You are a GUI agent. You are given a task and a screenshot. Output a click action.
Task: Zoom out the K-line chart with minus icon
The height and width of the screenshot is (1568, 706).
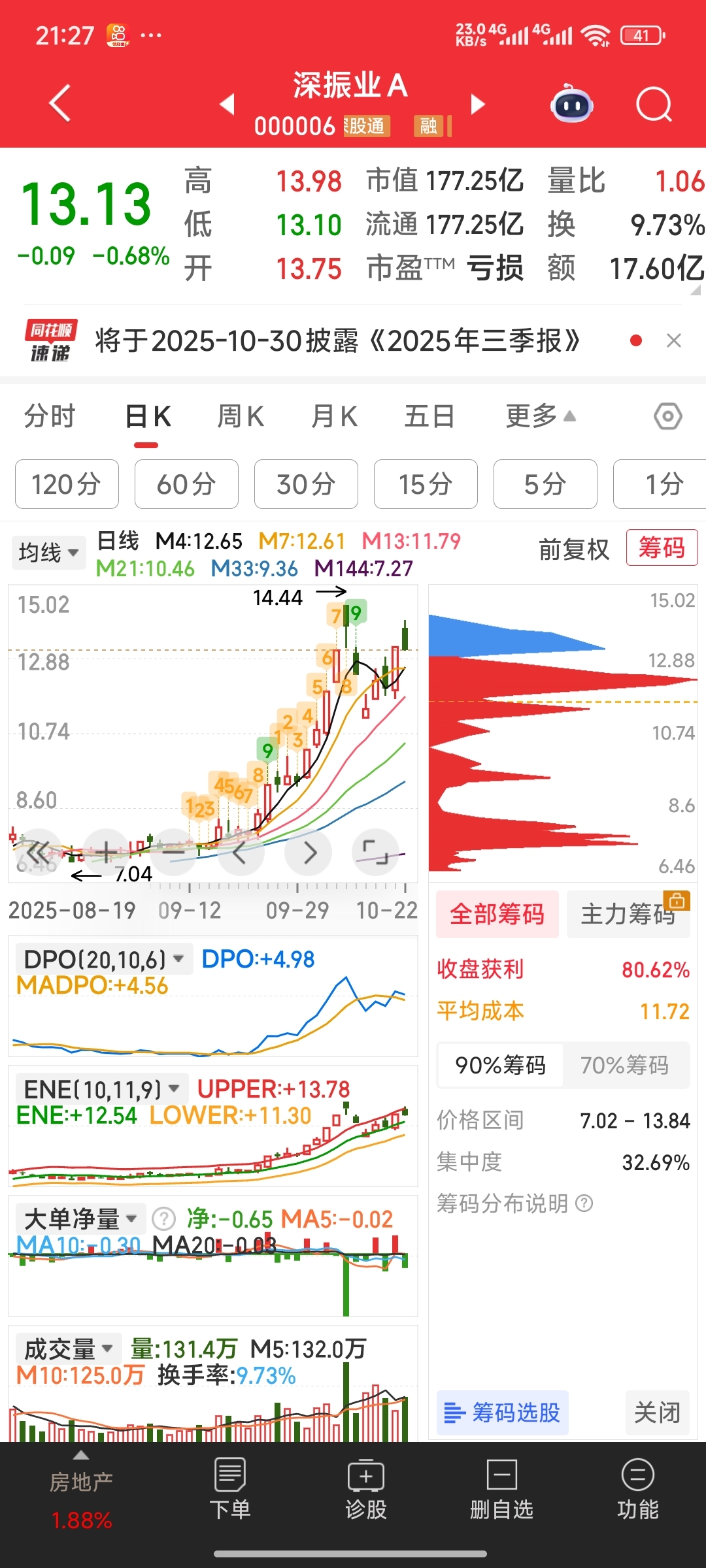pyautogui.click(x=173, y=852)
